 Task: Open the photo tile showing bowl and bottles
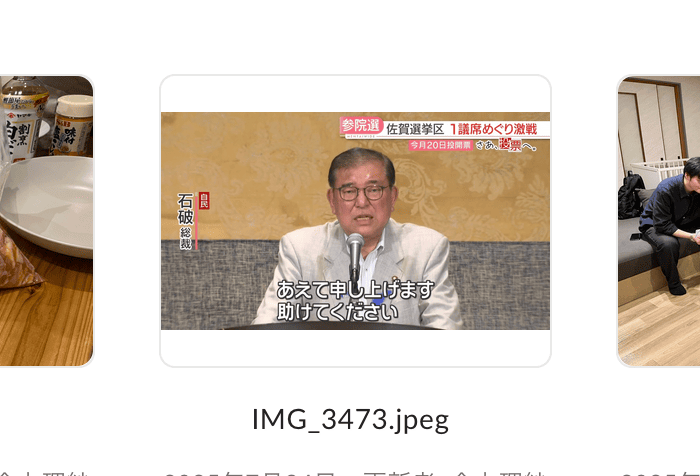pyautogui.click(x=46, y=220)
